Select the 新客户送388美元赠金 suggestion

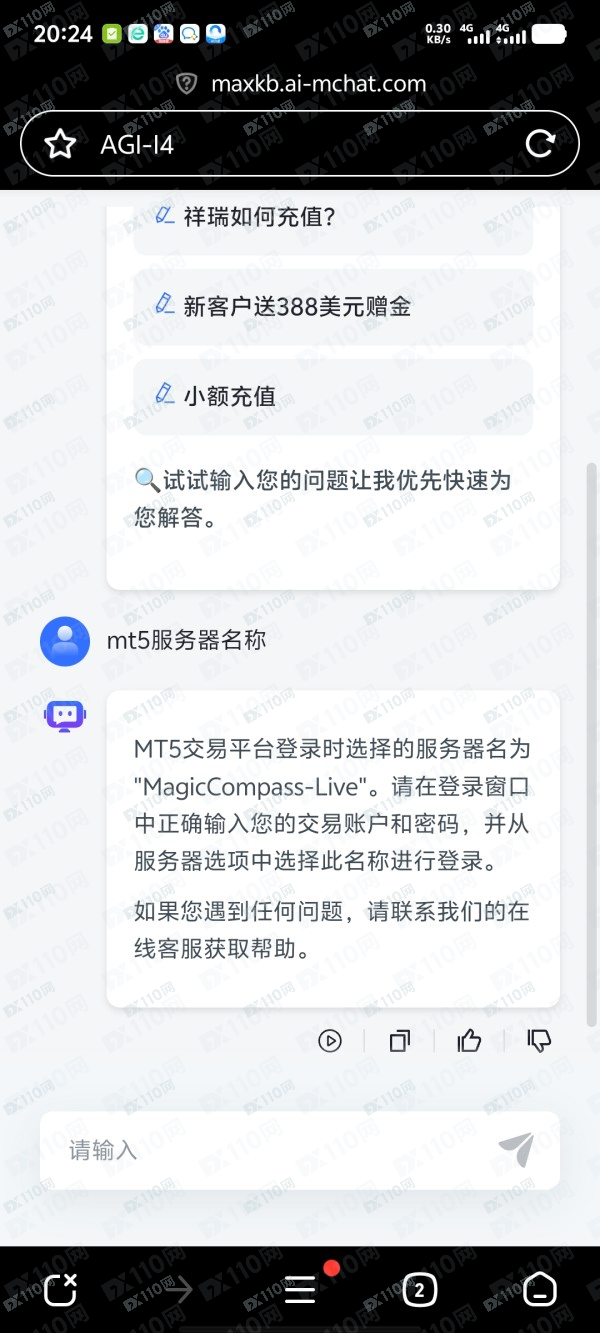click(x=333, y=306)
